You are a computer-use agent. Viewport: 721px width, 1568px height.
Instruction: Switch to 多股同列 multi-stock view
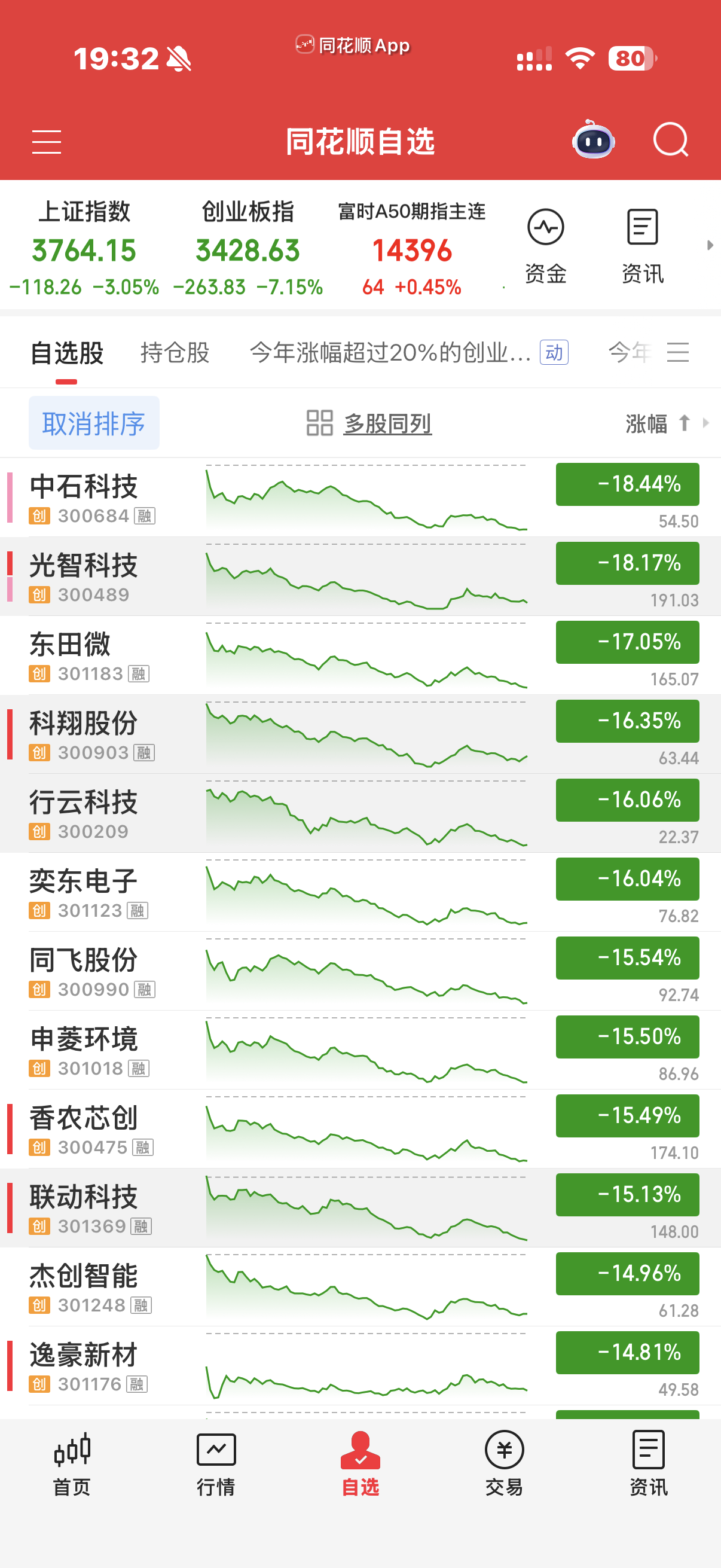click(x=369, y=423)
